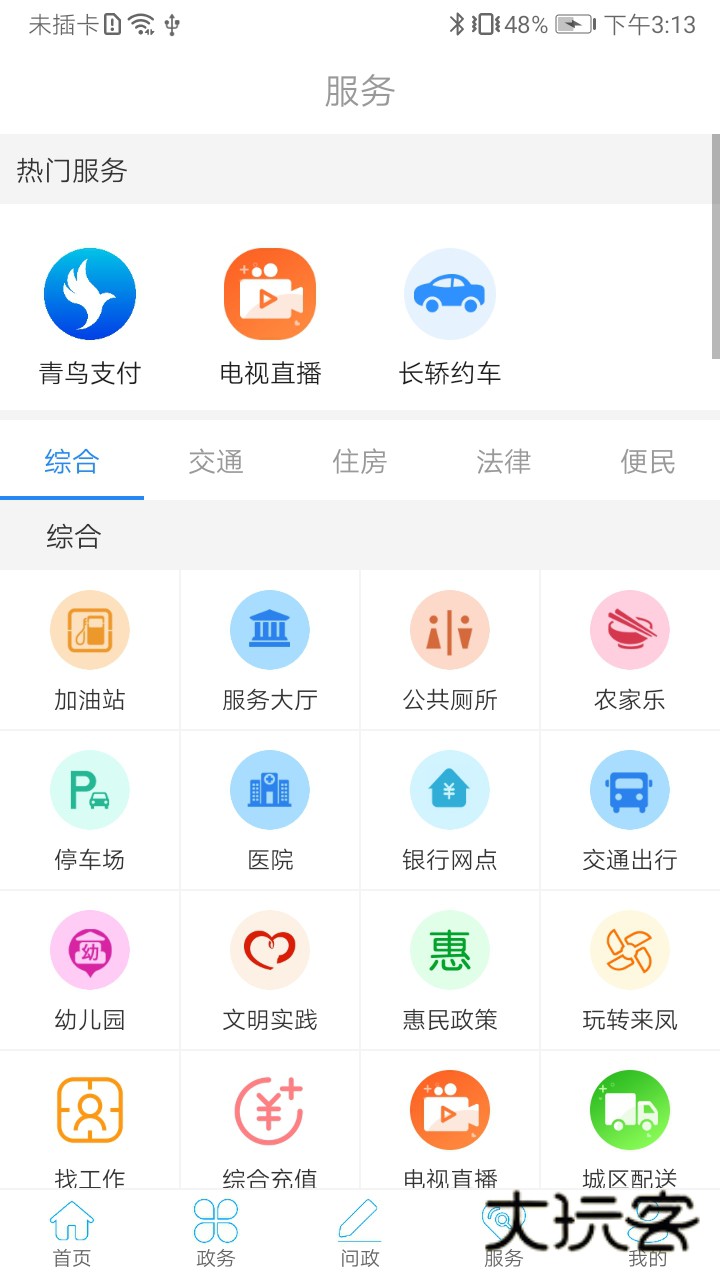
Task: Switch to the 法律 category tab
Action: [502, 463]
